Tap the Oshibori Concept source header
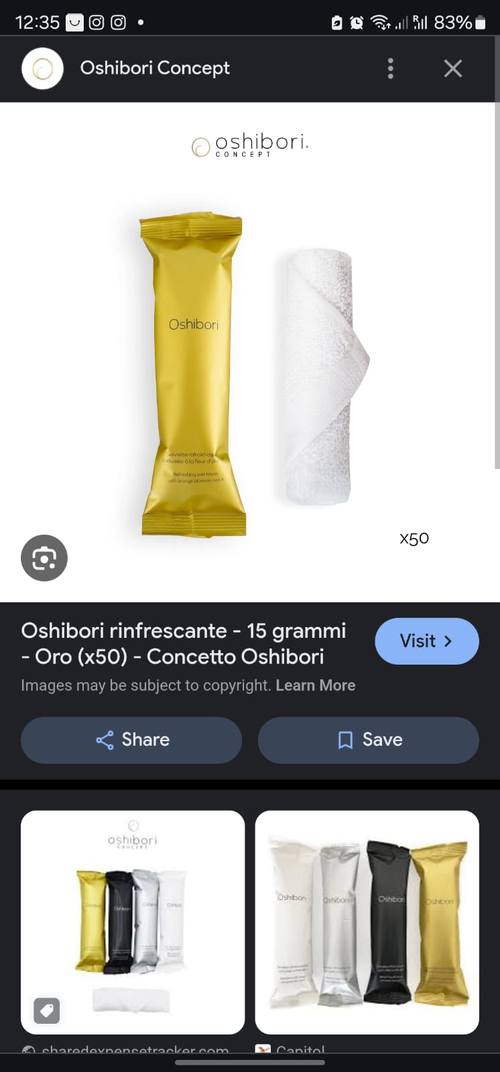The image size is (500, 1072). 155,68
